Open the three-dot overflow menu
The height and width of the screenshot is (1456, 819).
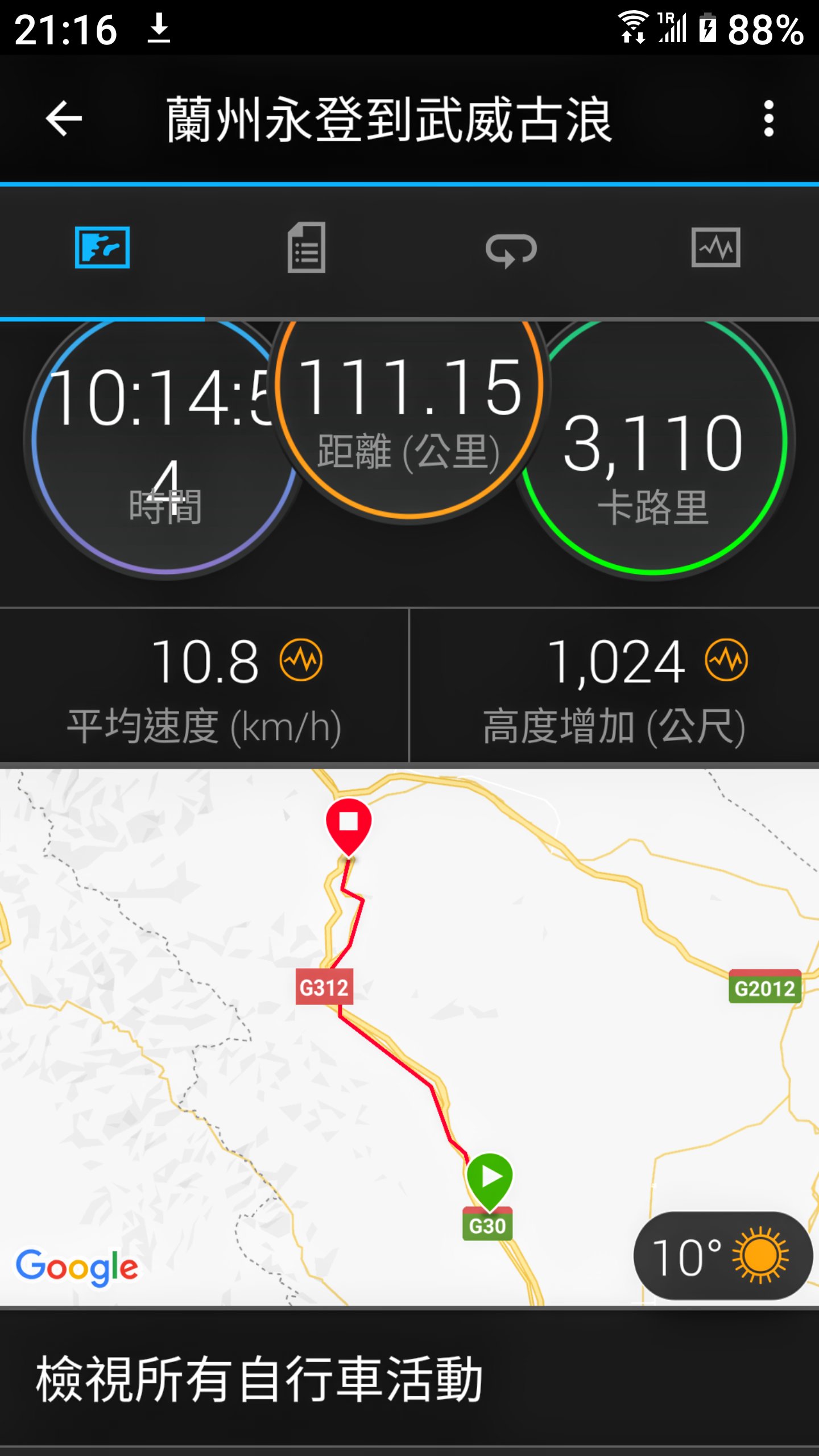pos(768,118)
